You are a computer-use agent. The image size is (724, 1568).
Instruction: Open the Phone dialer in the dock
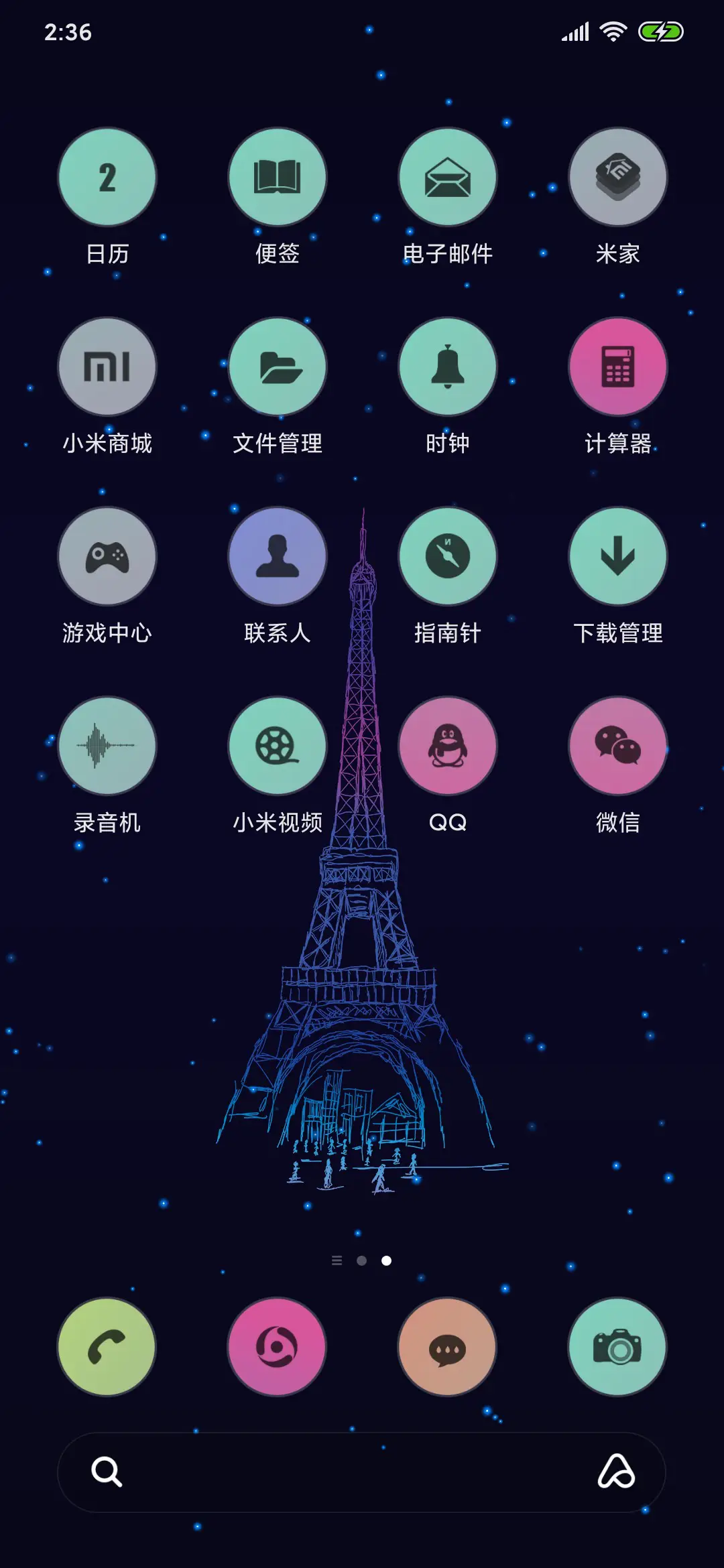pos(107,1347)
